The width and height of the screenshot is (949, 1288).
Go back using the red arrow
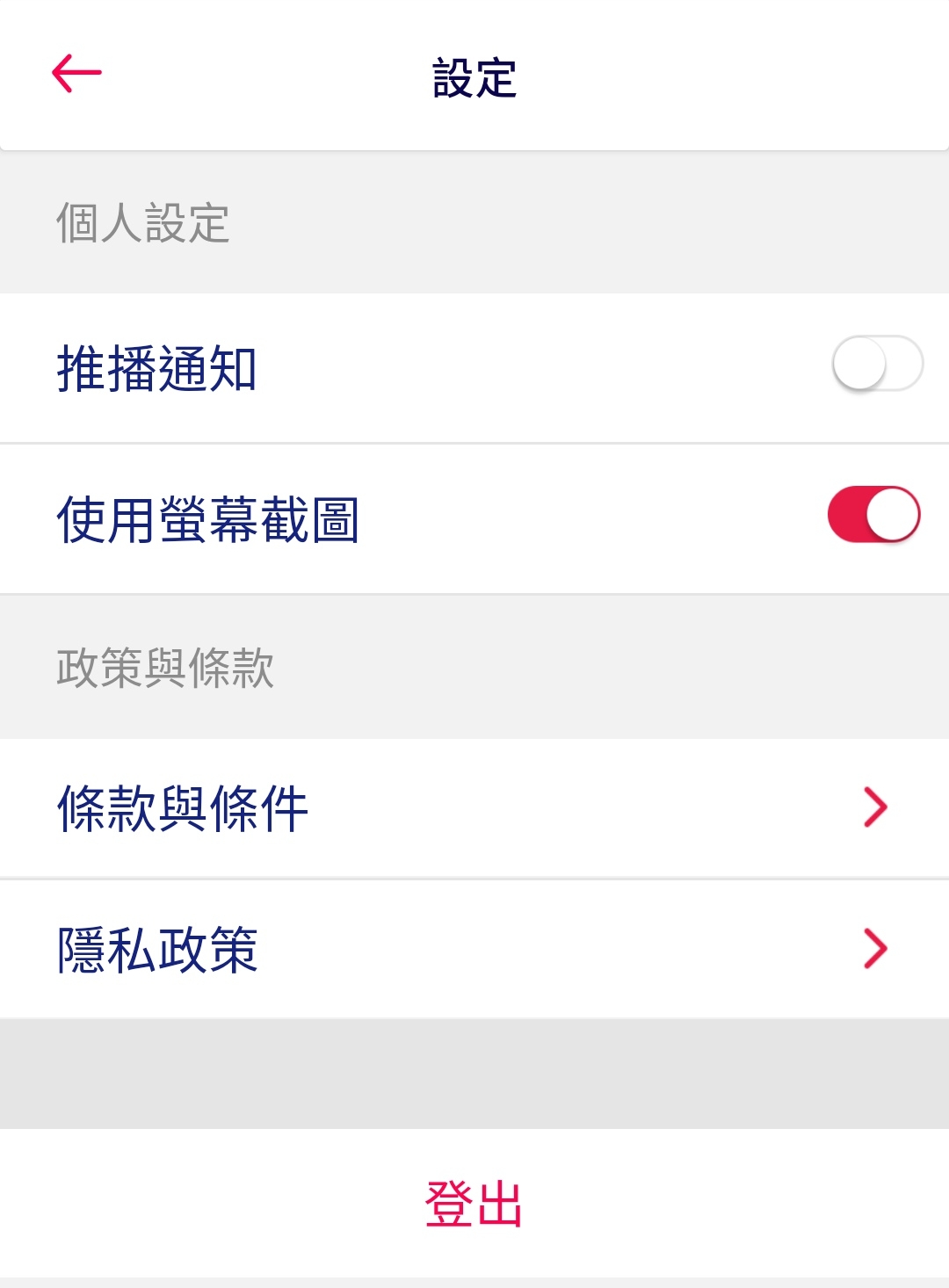77,74
